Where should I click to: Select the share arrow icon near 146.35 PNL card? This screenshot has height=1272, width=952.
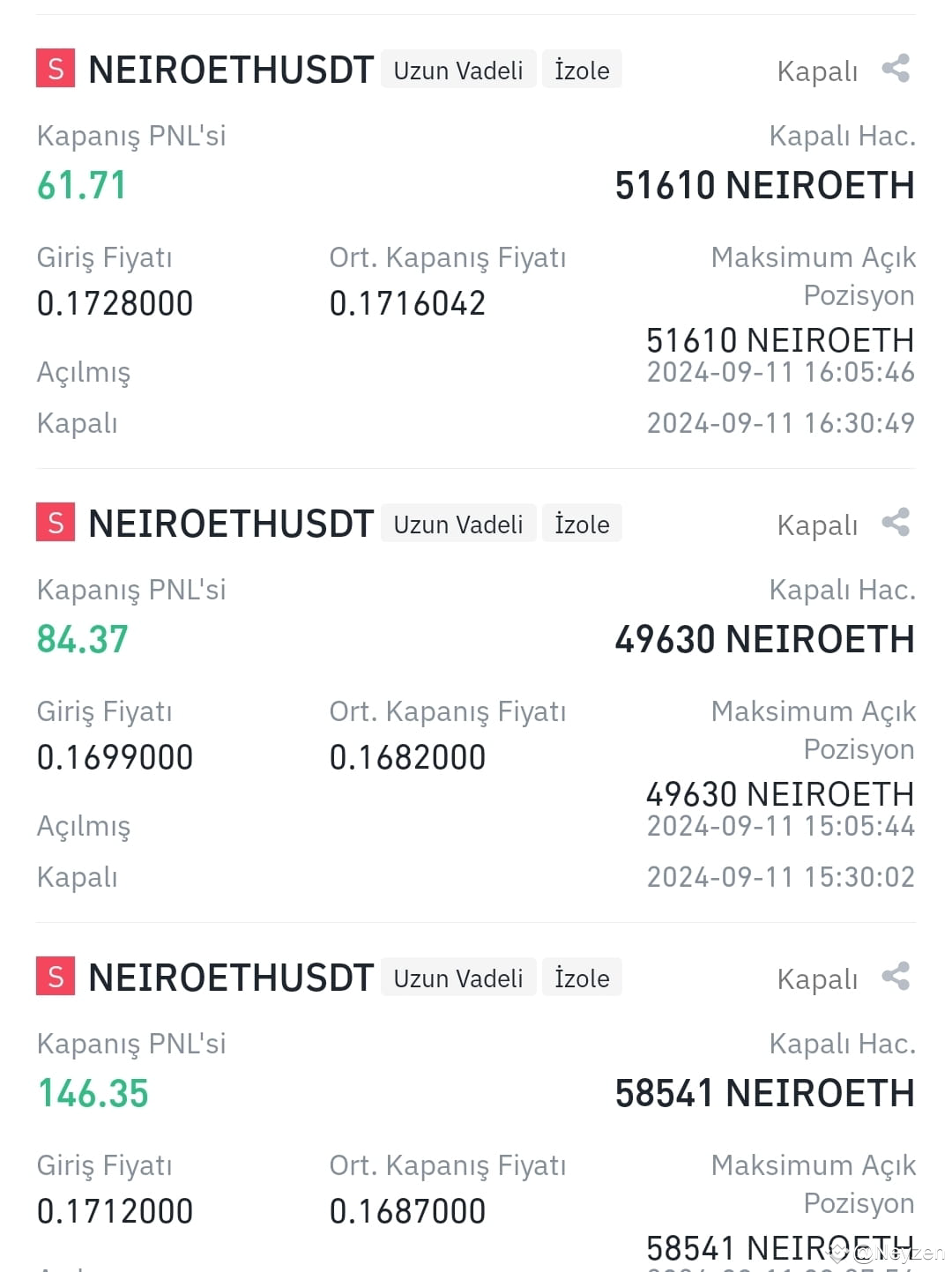point(896,975)
